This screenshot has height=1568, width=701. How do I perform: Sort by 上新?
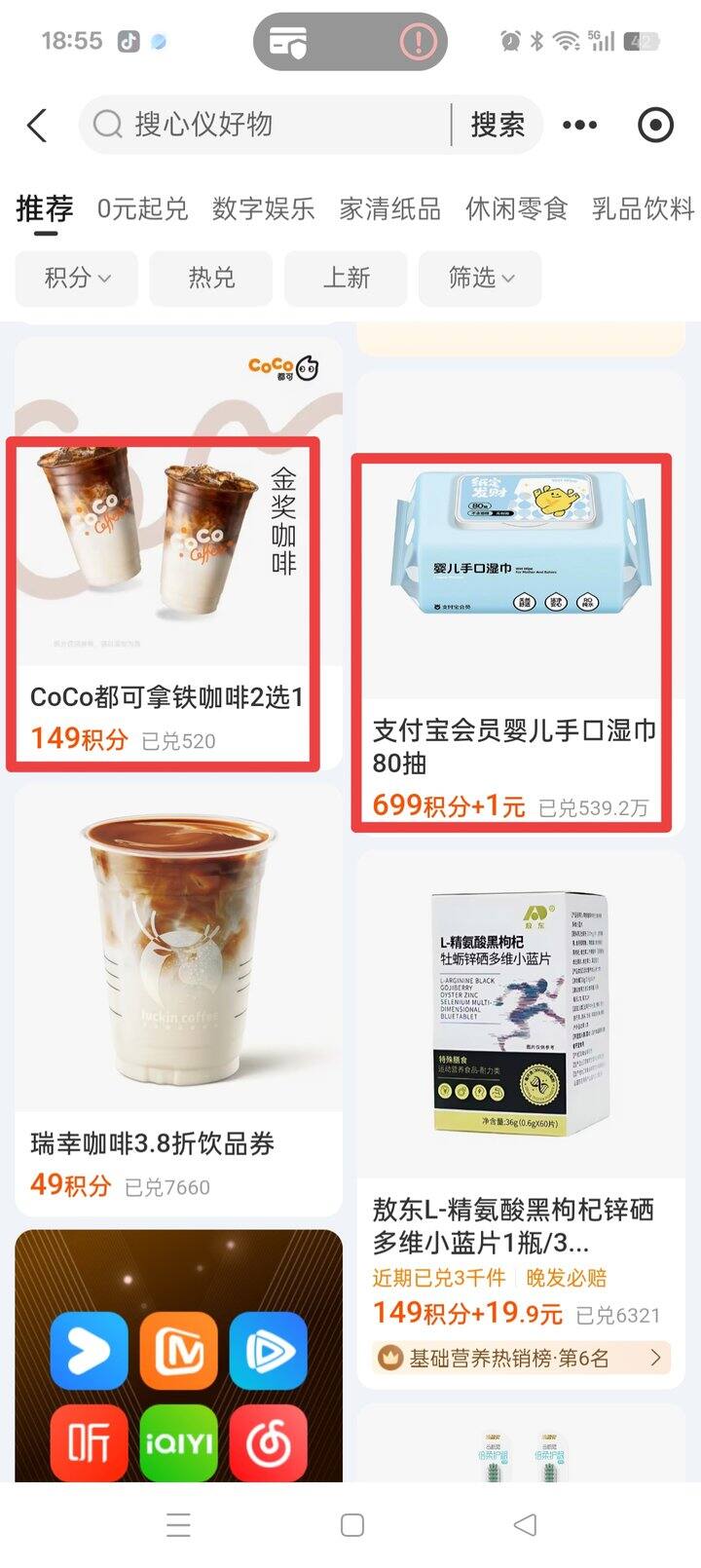tap(346, 279)
